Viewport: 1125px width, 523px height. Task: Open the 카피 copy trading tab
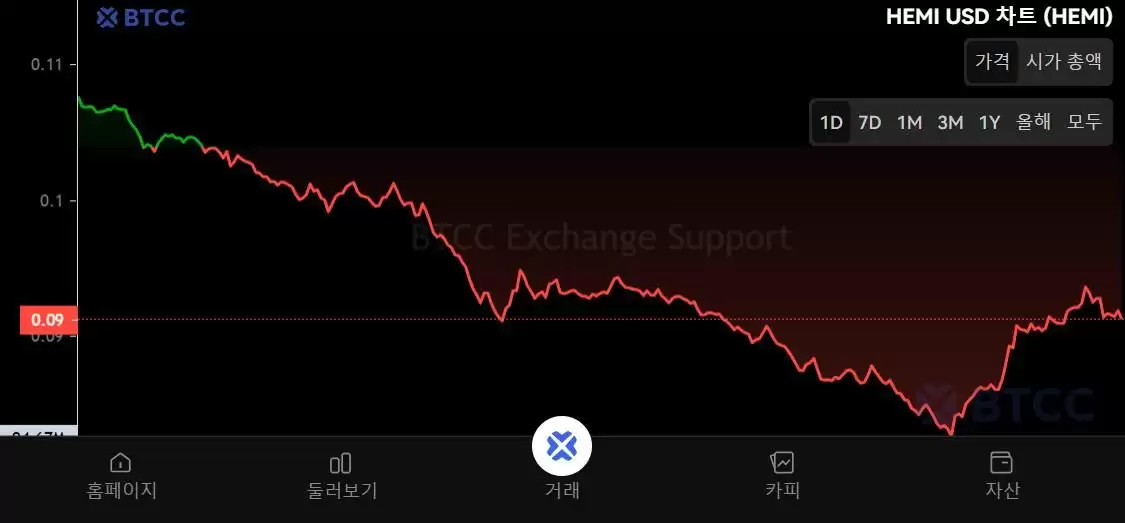(x=782, y=475)
